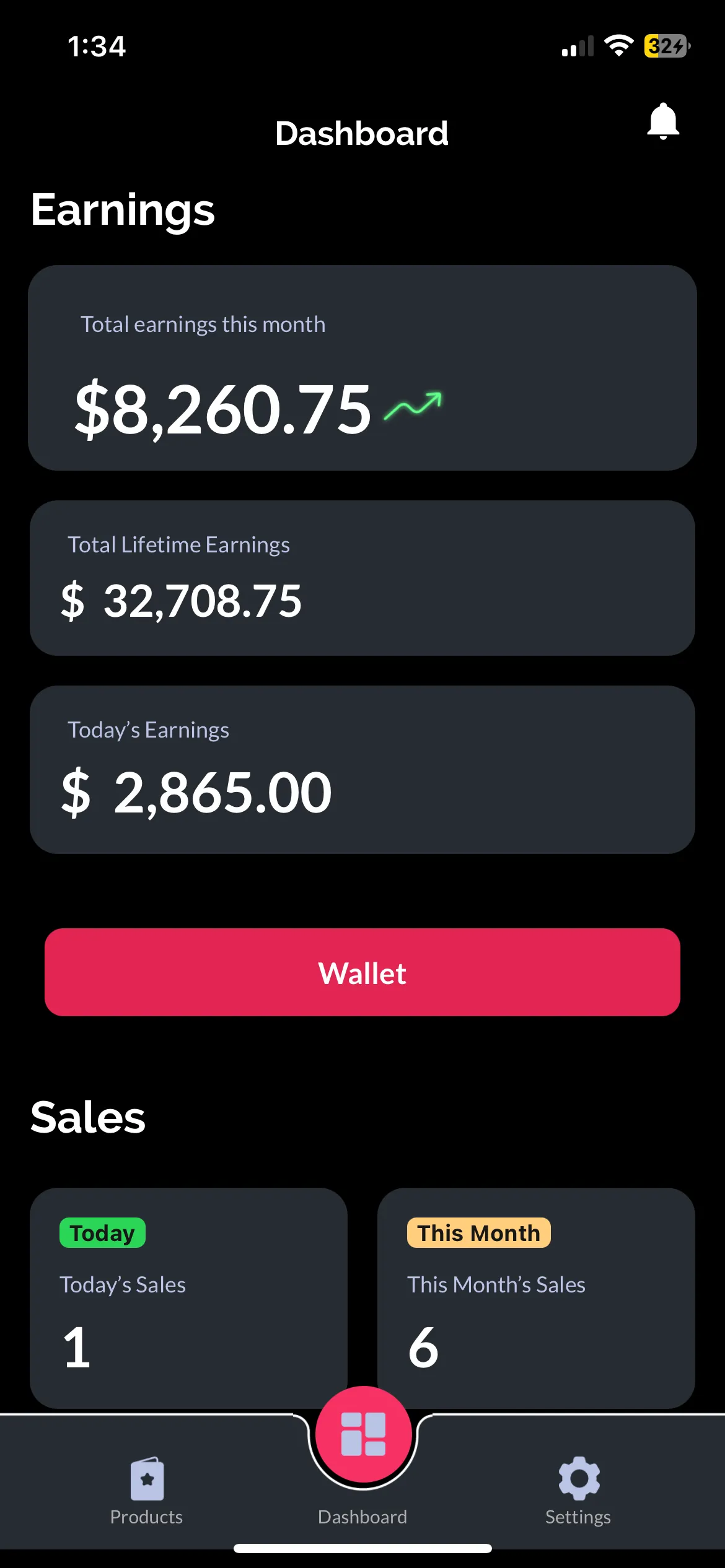Switch to the Products tab

147,1490
